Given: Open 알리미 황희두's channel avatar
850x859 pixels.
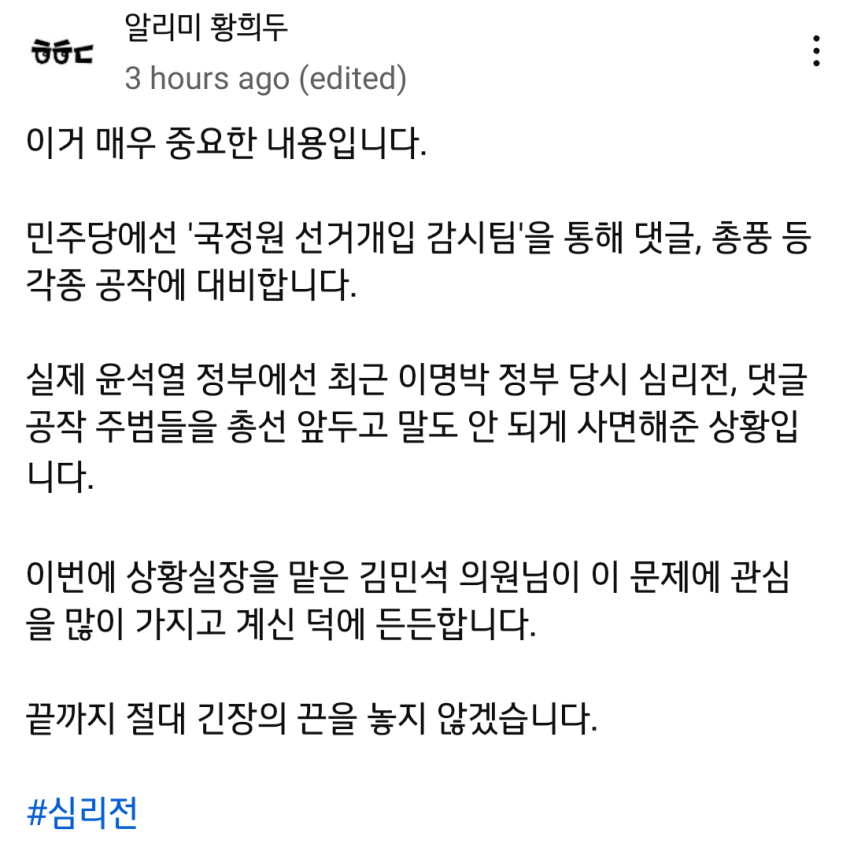Looking at the screenshot, I should 62,51.
